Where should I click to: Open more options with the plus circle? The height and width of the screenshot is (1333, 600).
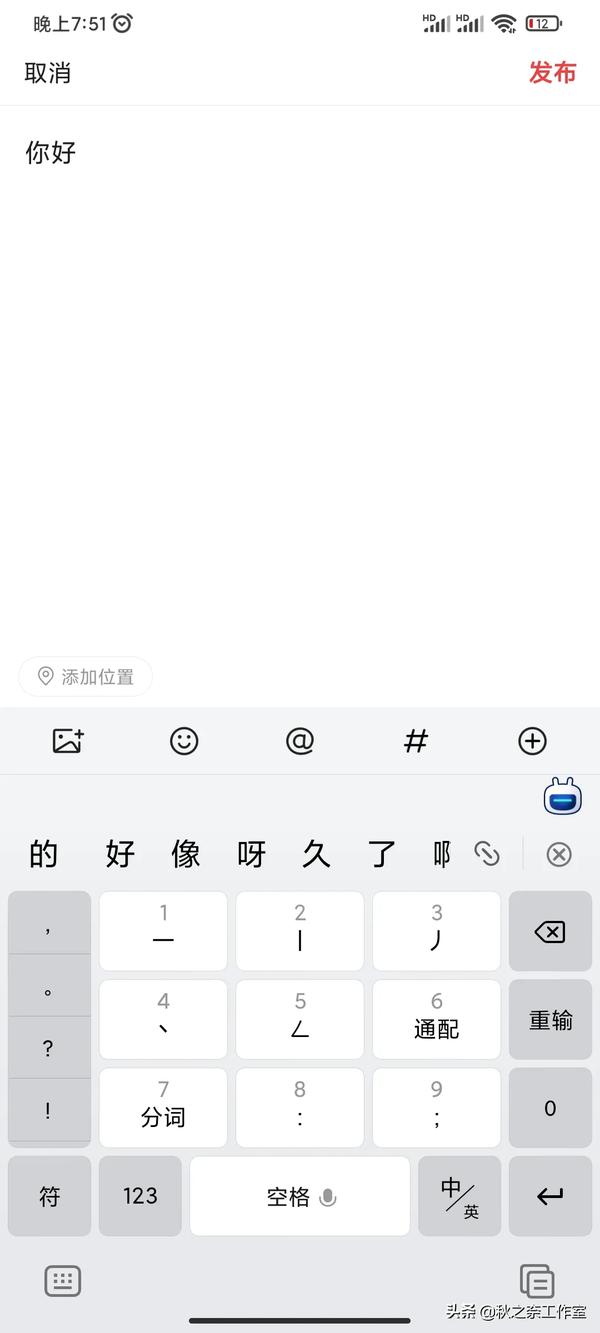533,741
